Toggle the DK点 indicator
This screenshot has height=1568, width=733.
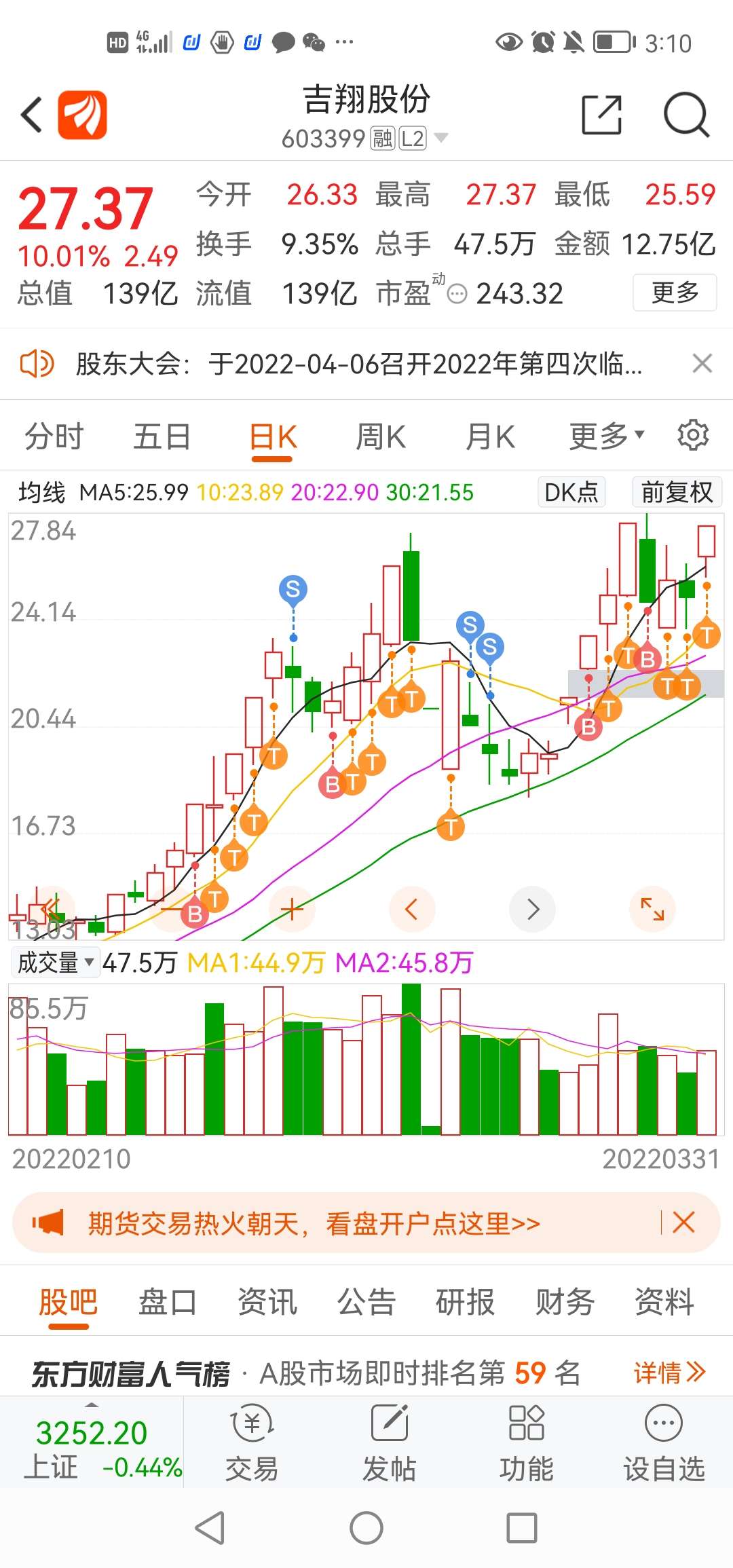(x=571, y=492)
